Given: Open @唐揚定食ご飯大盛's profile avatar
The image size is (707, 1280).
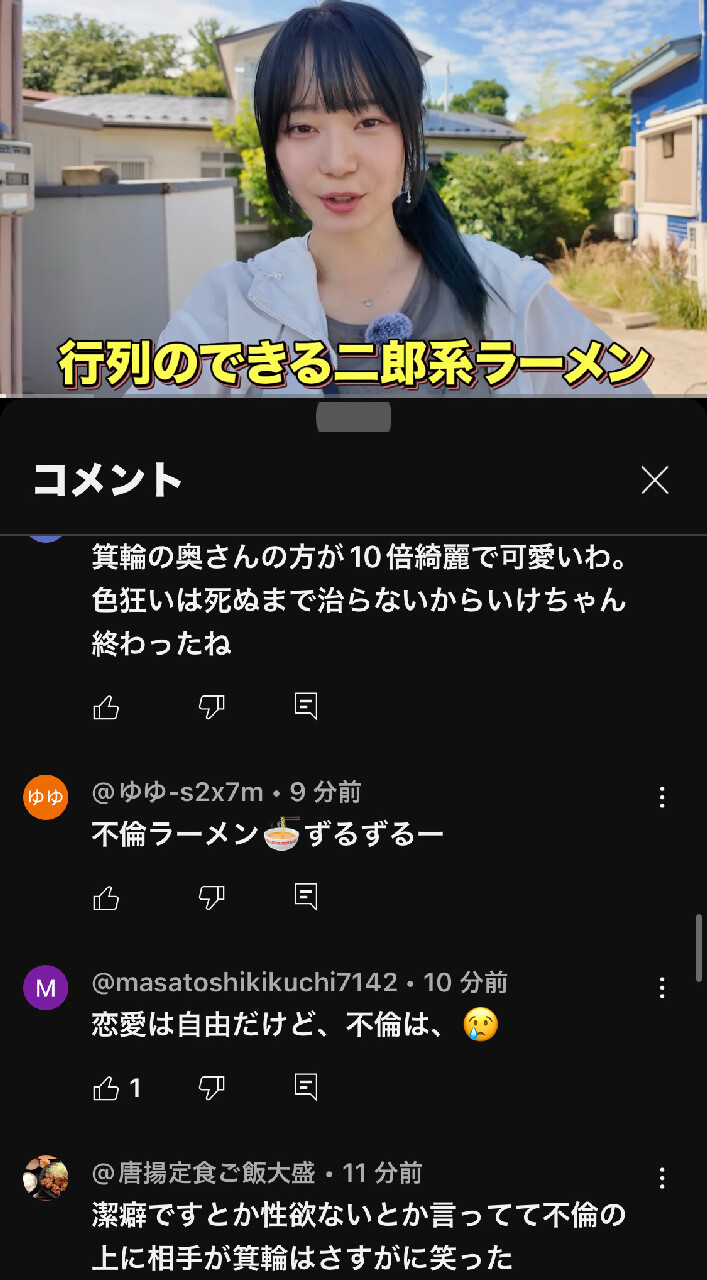Looking at the screenshot, I should click(46, 1178).
